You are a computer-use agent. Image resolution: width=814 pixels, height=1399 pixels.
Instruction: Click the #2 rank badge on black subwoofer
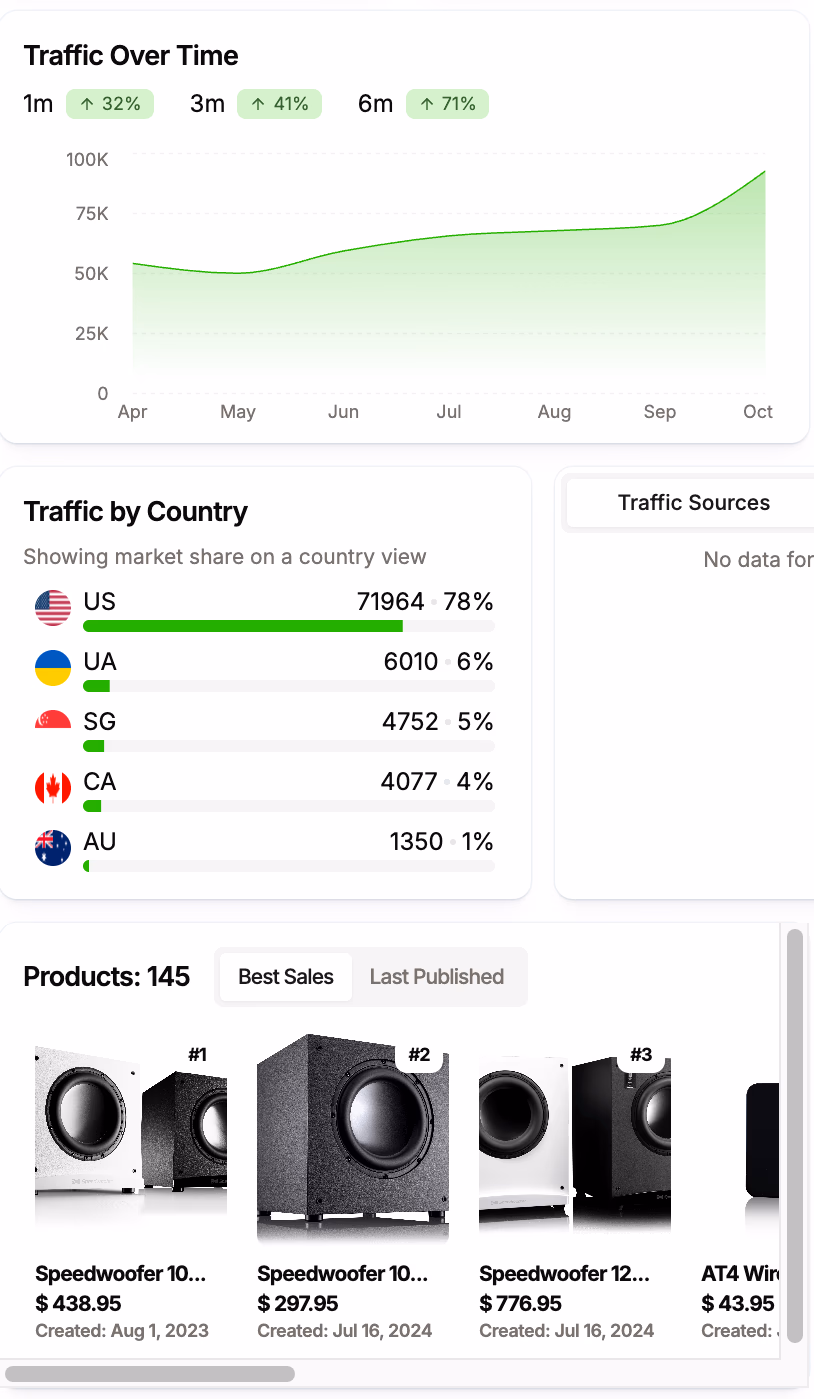[419, 1053]
